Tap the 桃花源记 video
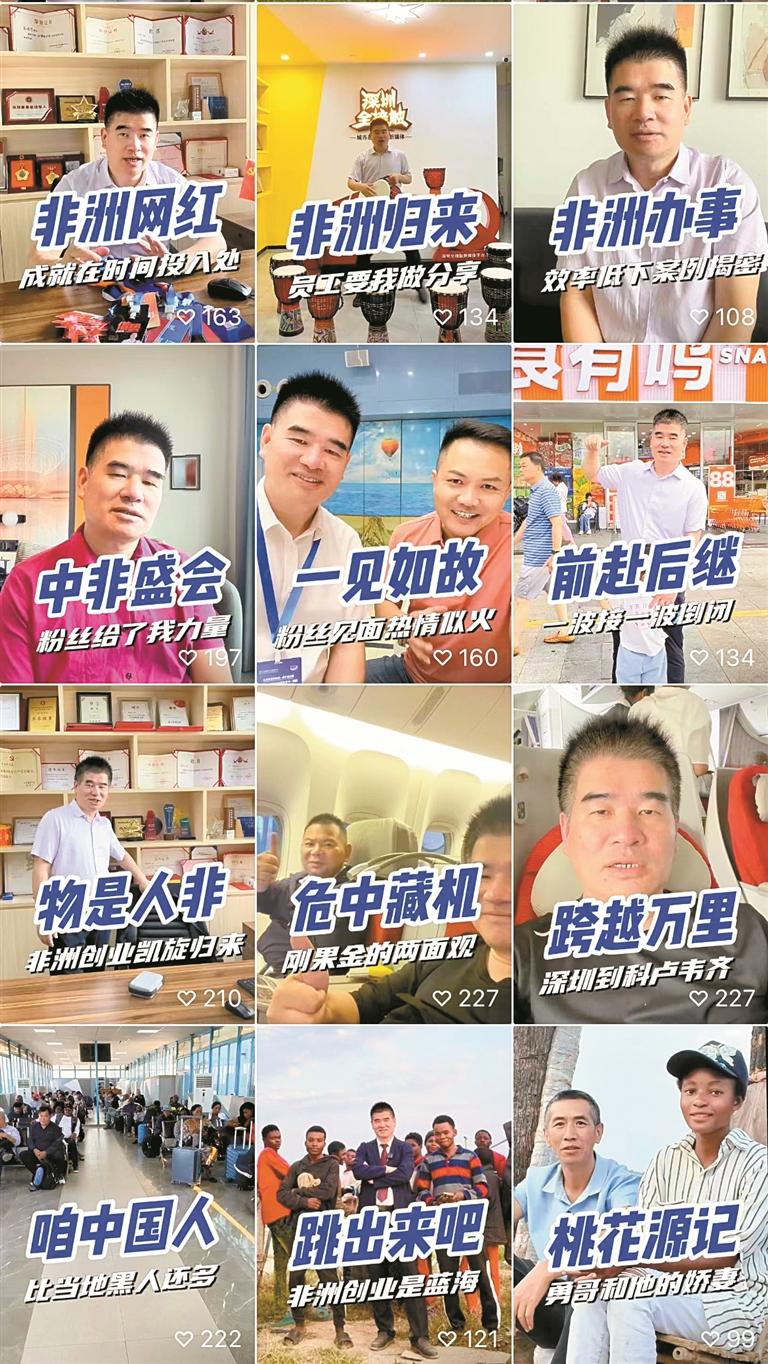Screen dimensions: 768x1364 pos(641,1195)
